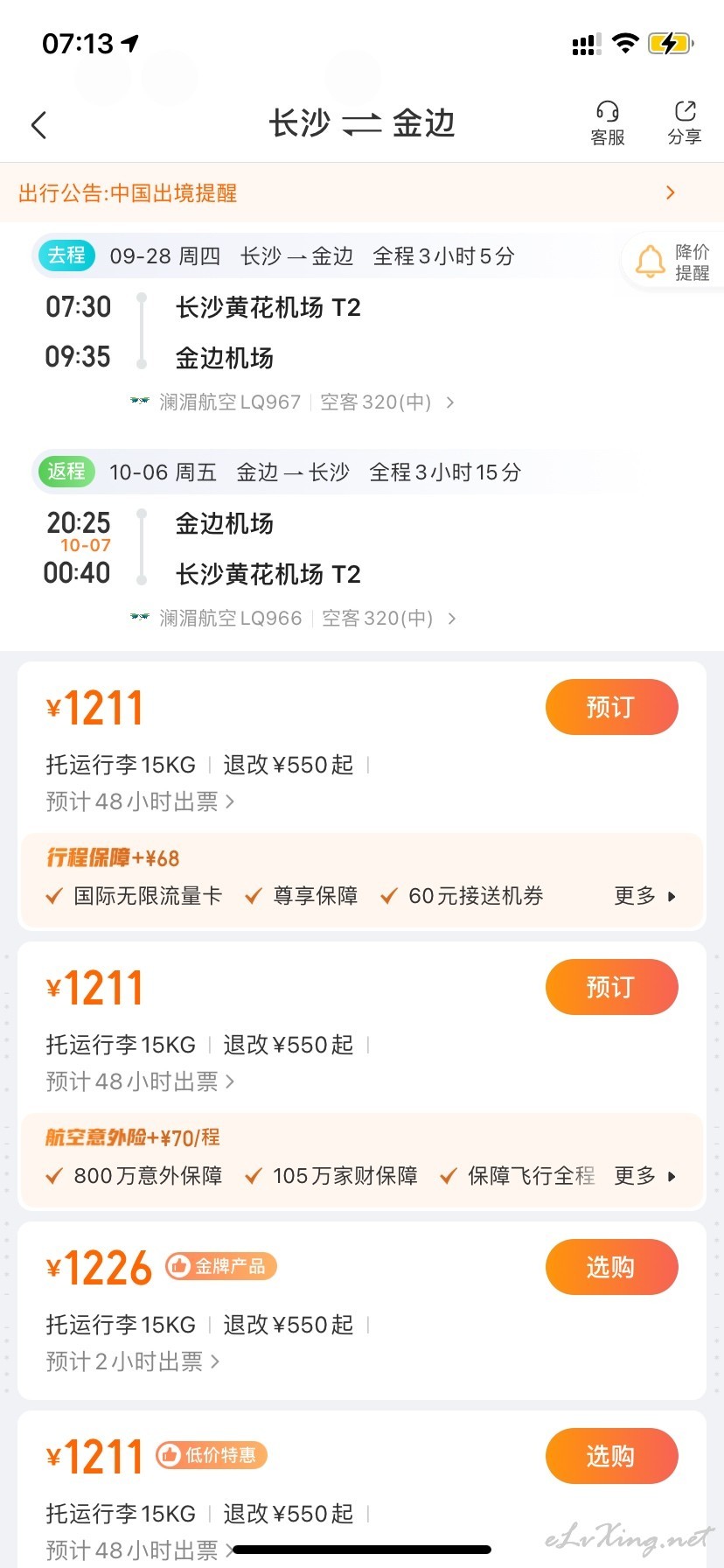Set a 降价提醒 price-drop alert
This screenshot has width=724, height=1568.
click(x=672, y=262)
